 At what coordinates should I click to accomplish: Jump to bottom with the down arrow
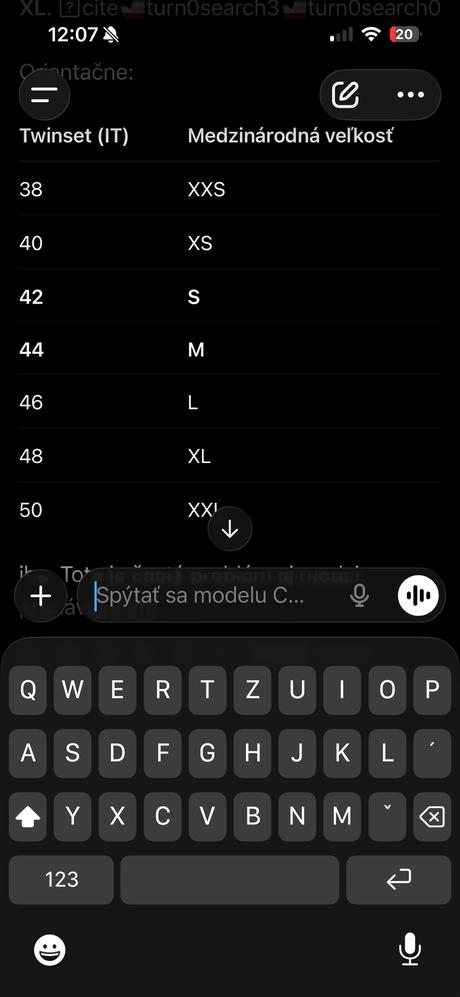pyautogui.click(x=230, y=529)
